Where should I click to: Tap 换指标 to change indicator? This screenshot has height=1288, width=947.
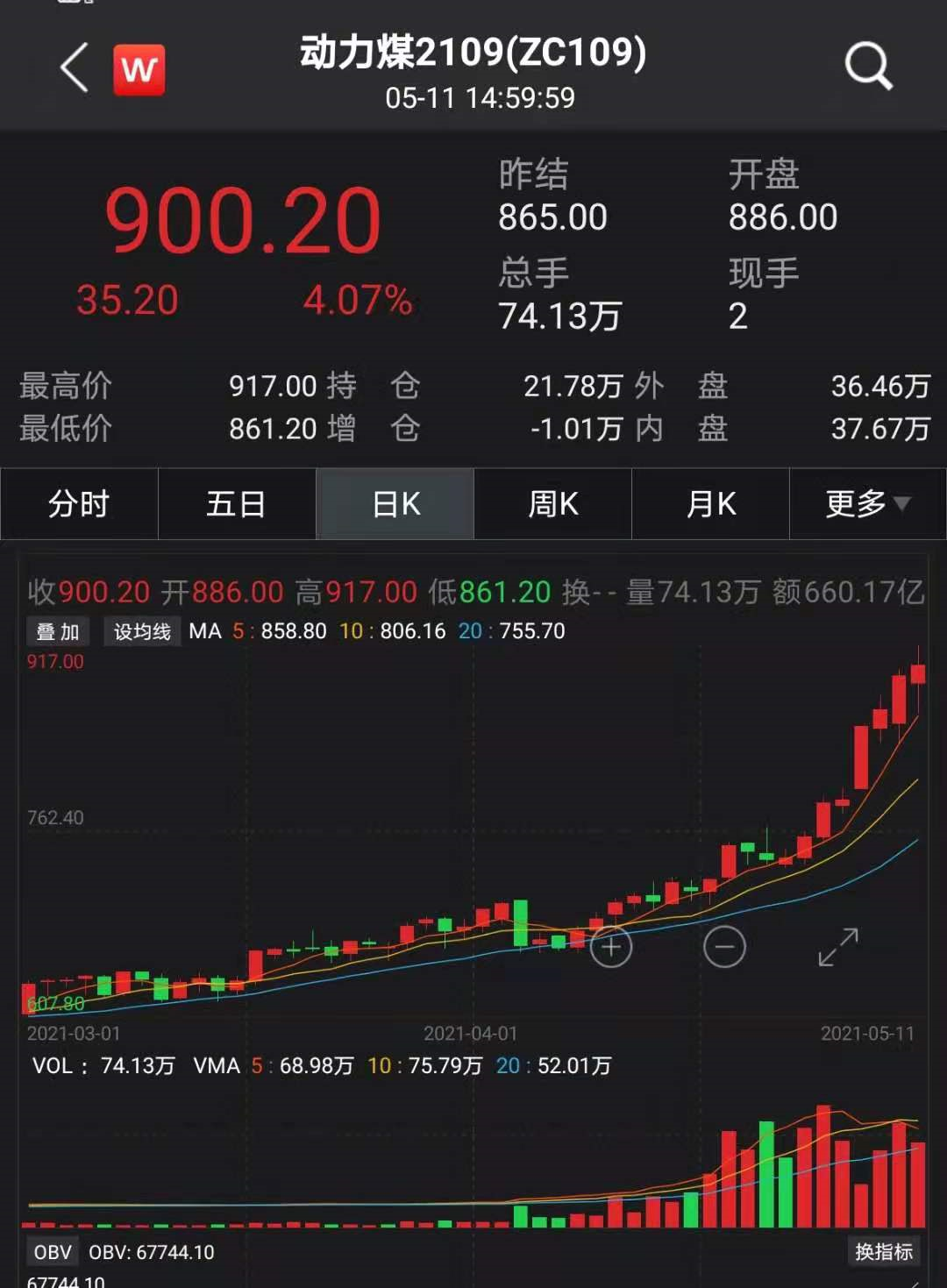[884, 1252]
